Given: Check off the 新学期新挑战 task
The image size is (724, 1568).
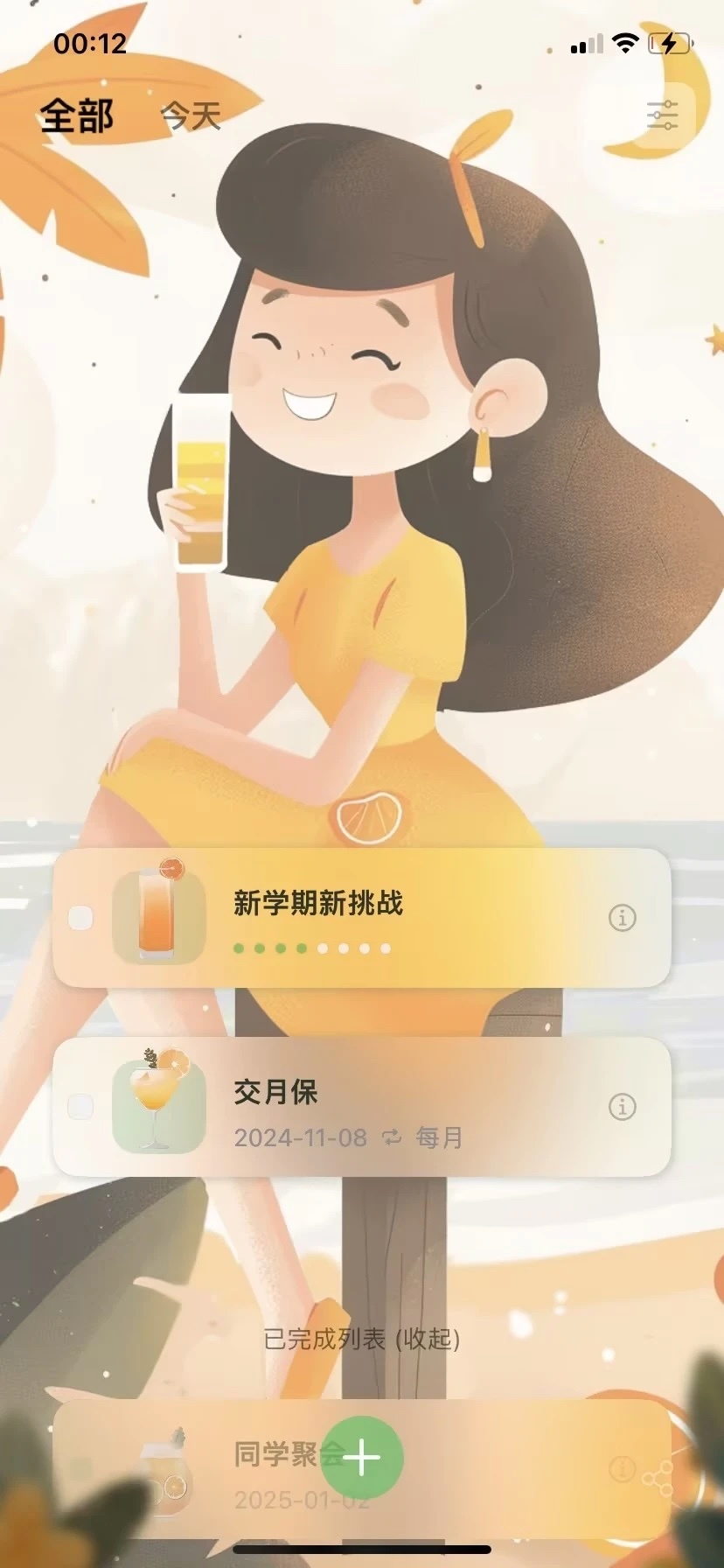Looking at the screenshot, I should coord(81,918).
